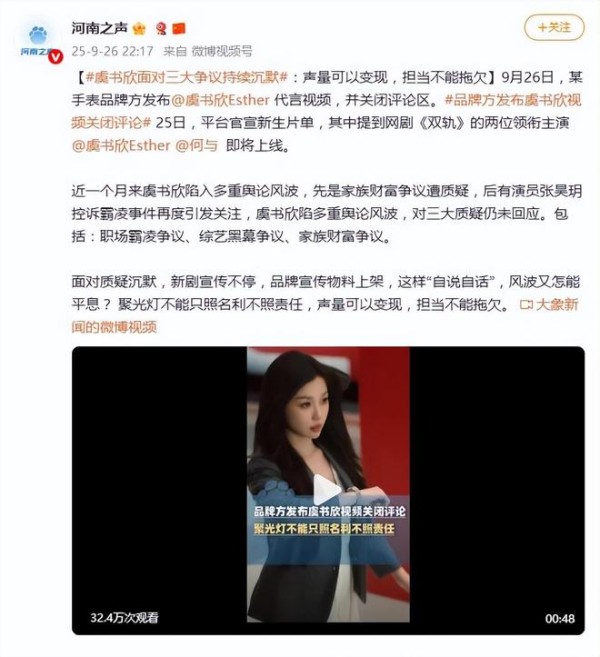Image resolution: width=600 pixels, height=657 pixels.
Task: Open the @何与 mention
Action: point(197,145)
